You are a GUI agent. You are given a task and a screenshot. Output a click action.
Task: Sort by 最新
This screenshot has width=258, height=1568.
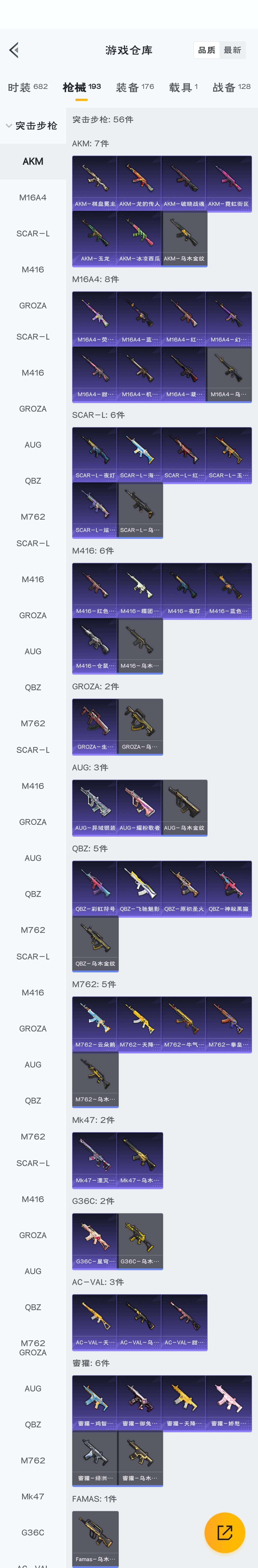(x=232, y=50)
